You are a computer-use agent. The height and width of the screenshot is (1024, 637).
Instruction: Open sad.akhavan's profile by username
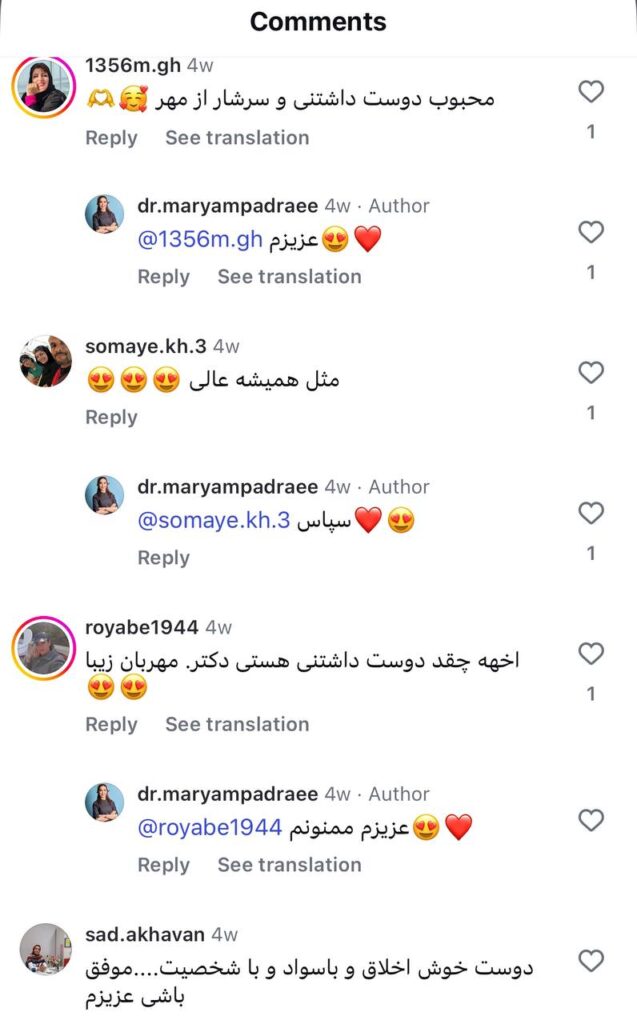click(144, 935)
